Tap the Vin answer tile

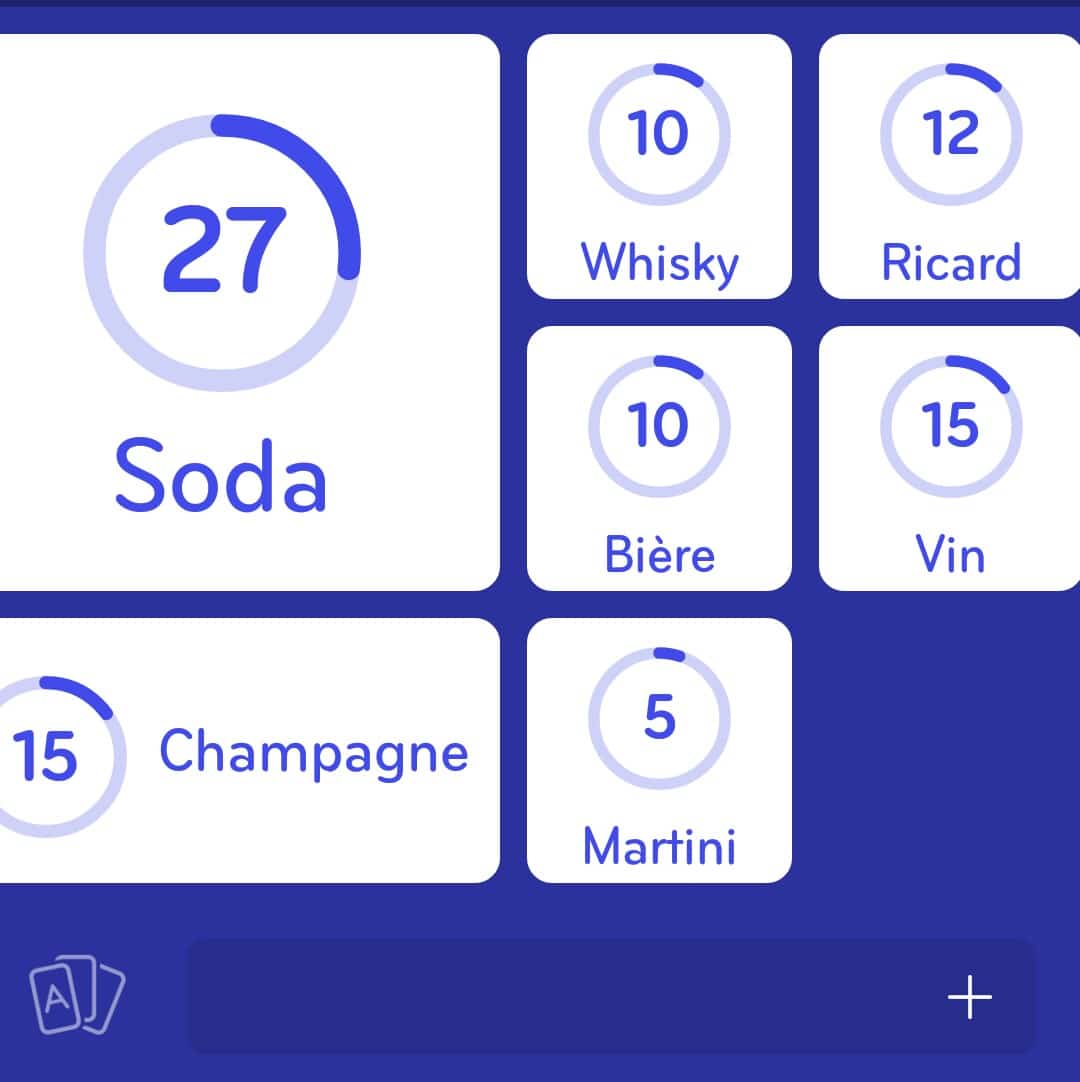click(951, 455)
